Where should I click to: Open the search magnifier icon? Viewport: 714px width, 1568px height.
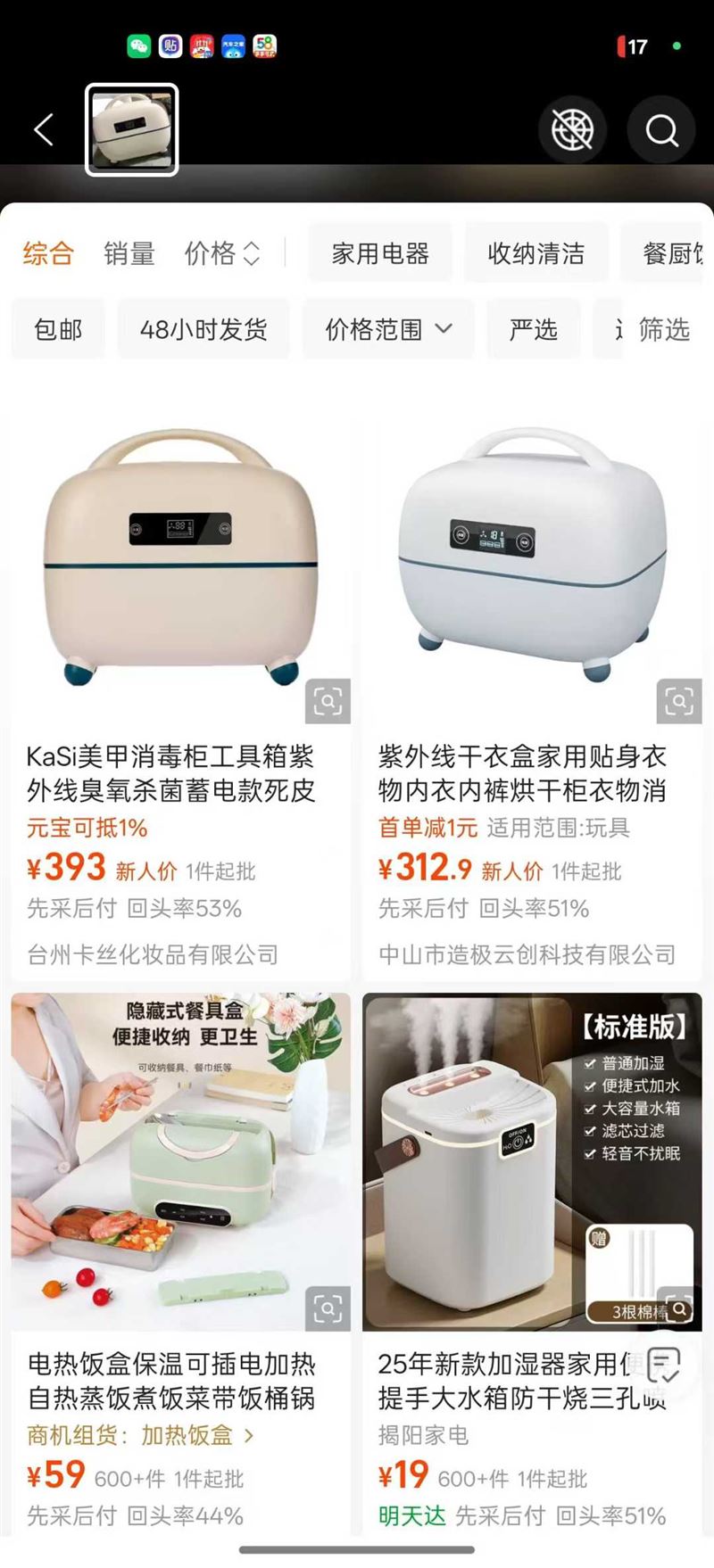click(x=661, y=130)
